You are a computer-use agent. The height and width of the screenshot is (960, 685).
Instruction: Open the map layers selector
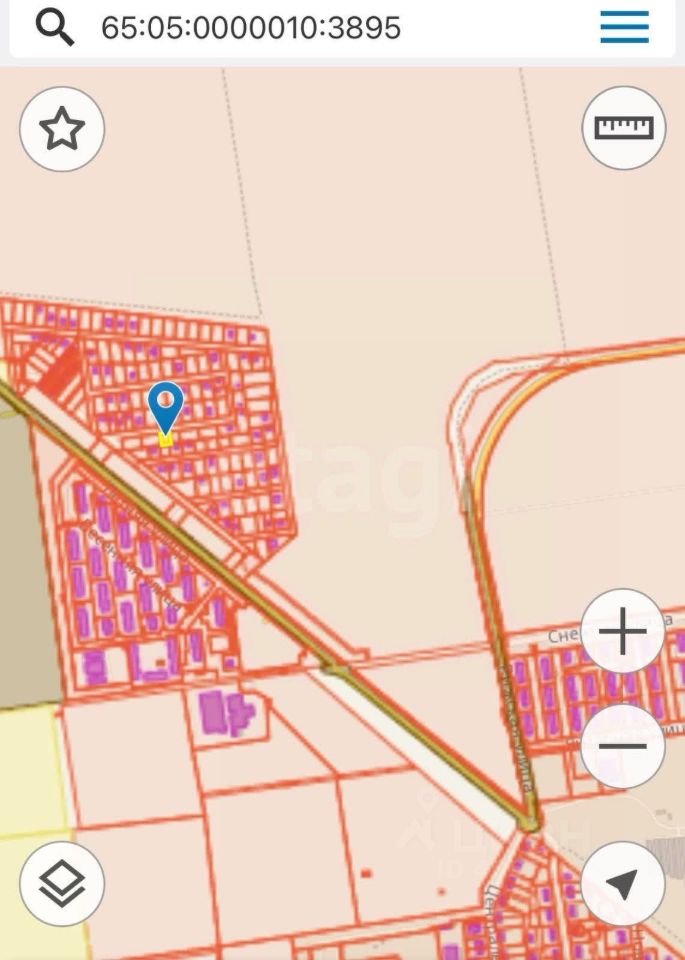tap(62, 883)
